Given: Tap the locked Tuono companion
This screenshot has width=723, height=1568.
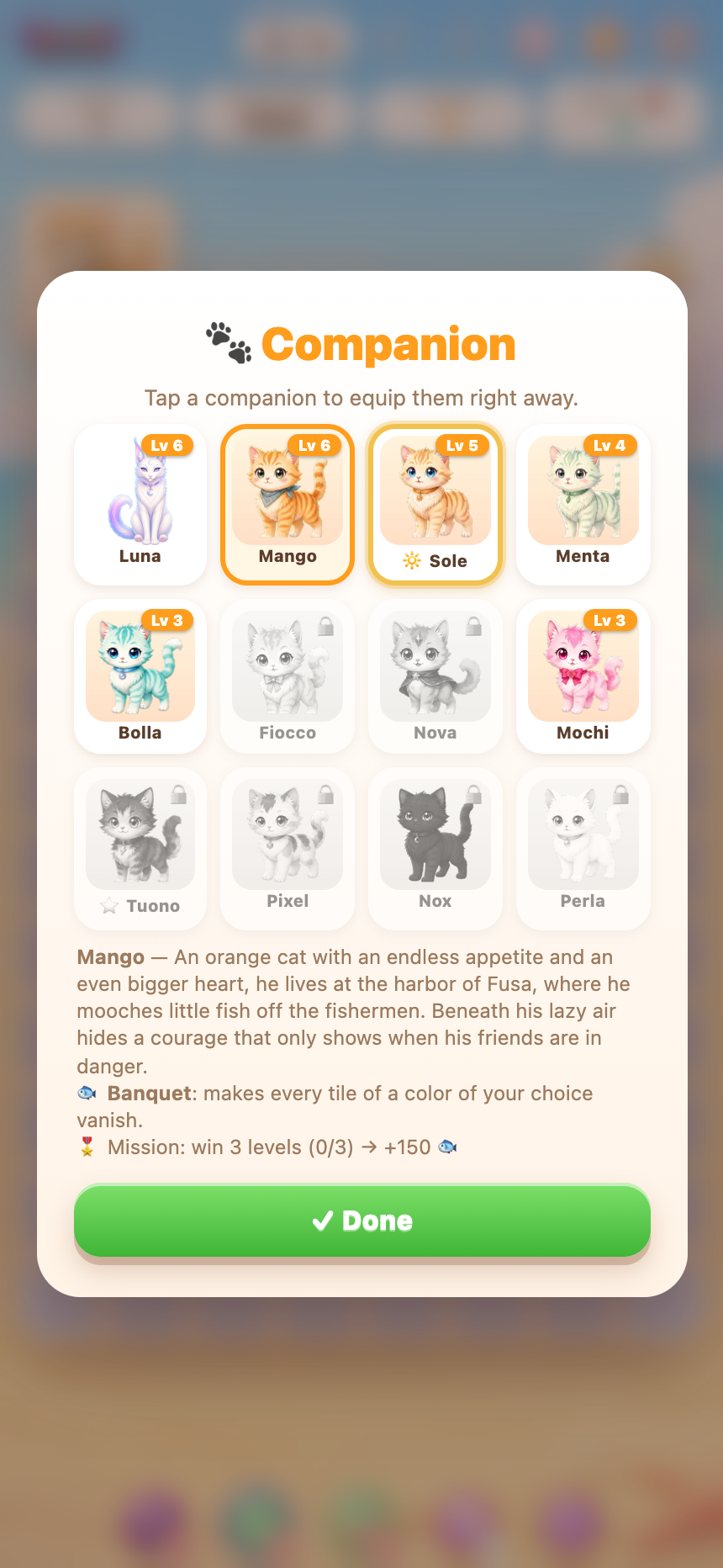Looking at the screenshot, I should click(x=140, y=849).
